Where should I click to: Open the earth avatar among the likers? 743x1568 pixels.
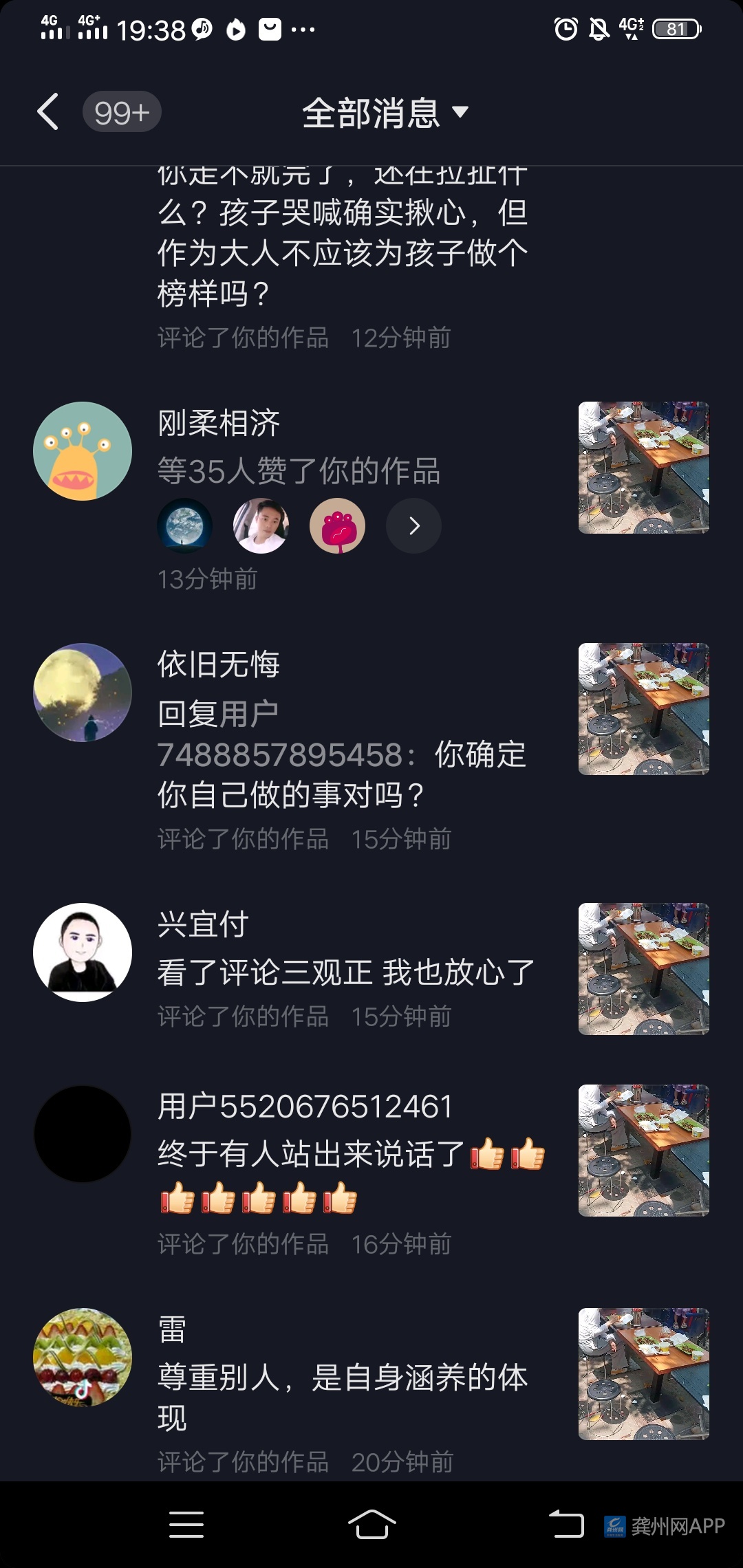(x=185, y=526)
